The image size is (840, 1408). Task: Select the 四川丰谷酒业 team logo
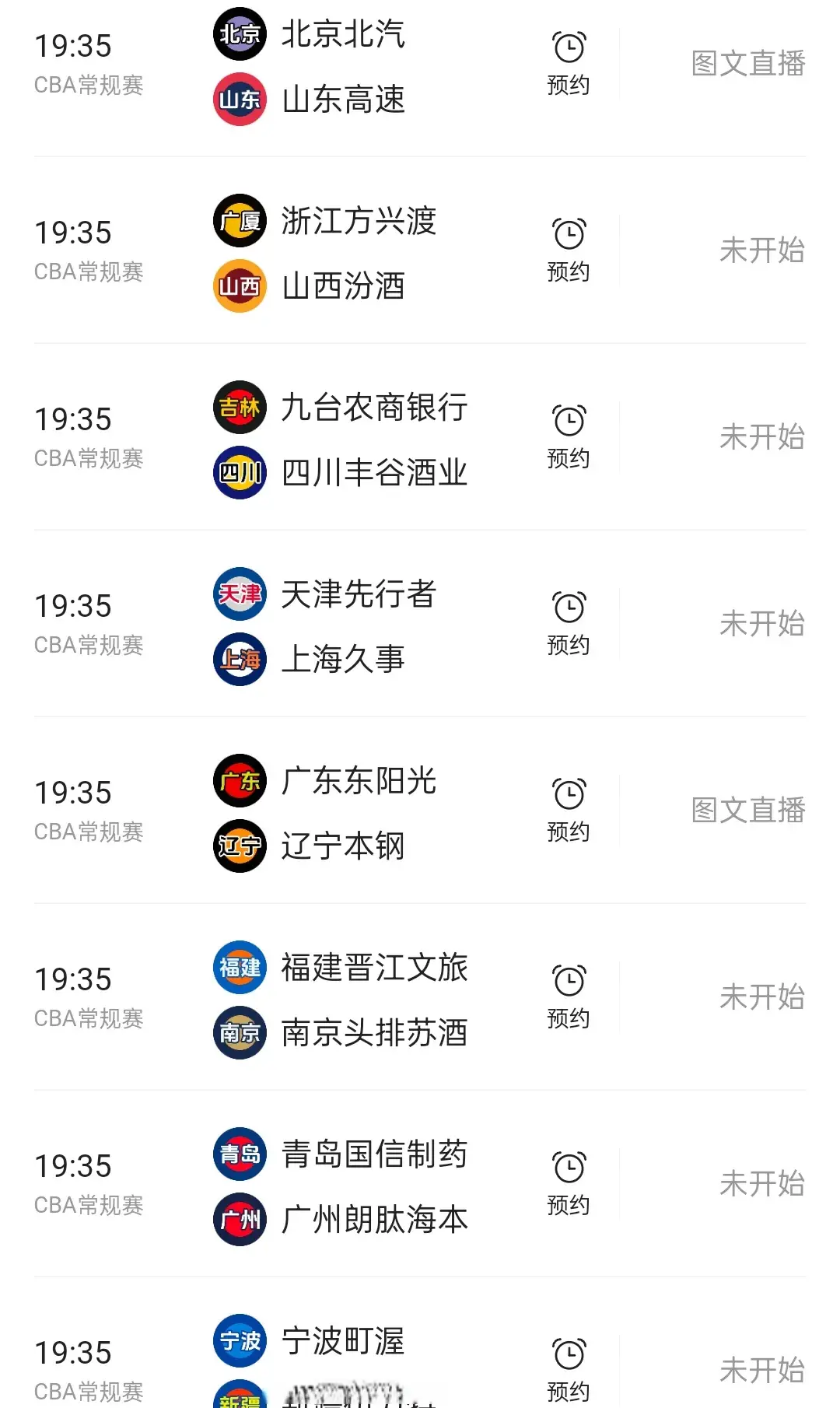pyautogui.click(x=239, y=471)
